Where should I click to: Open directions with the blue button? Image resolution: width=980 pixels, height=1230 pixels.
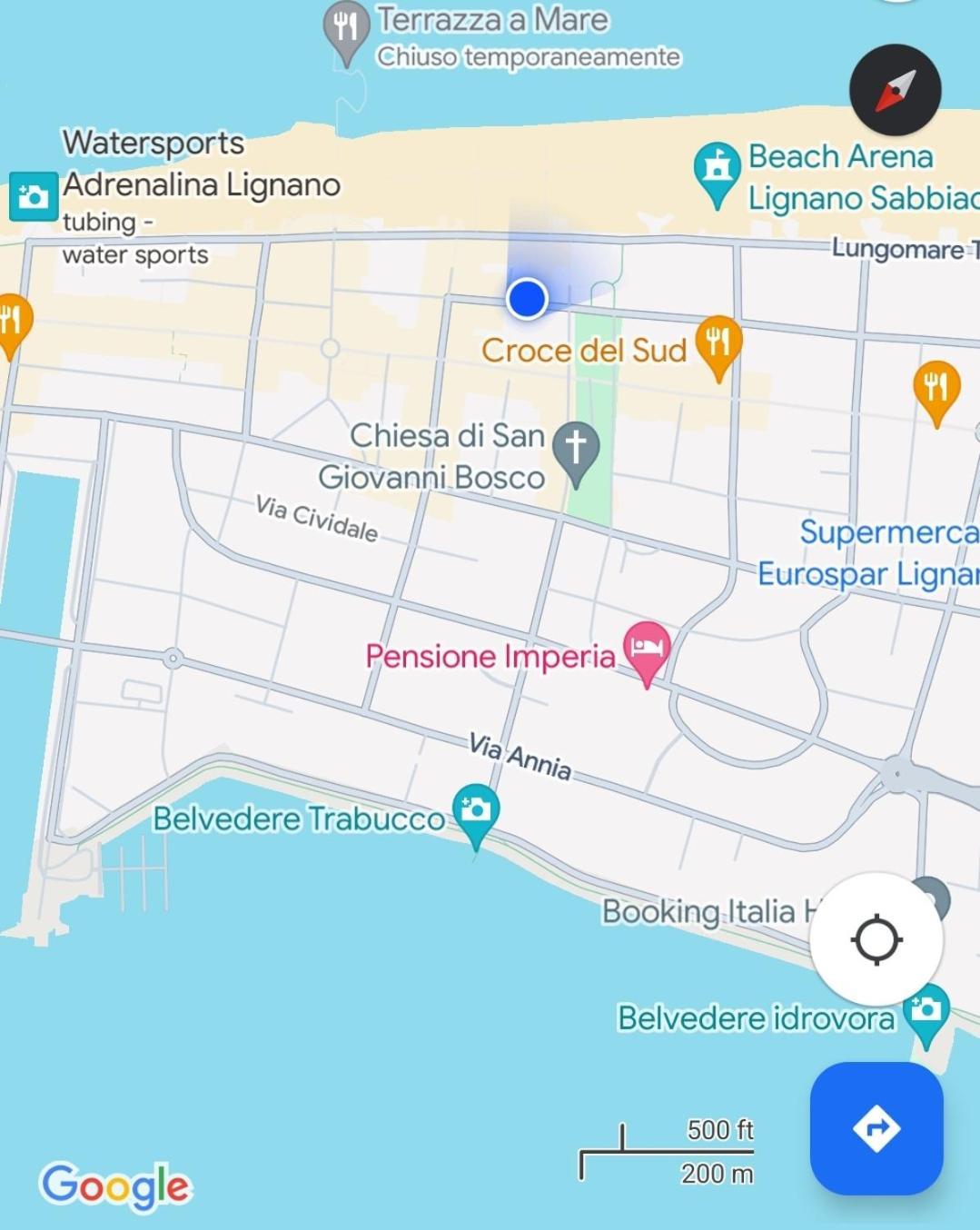coord(876,1127)
